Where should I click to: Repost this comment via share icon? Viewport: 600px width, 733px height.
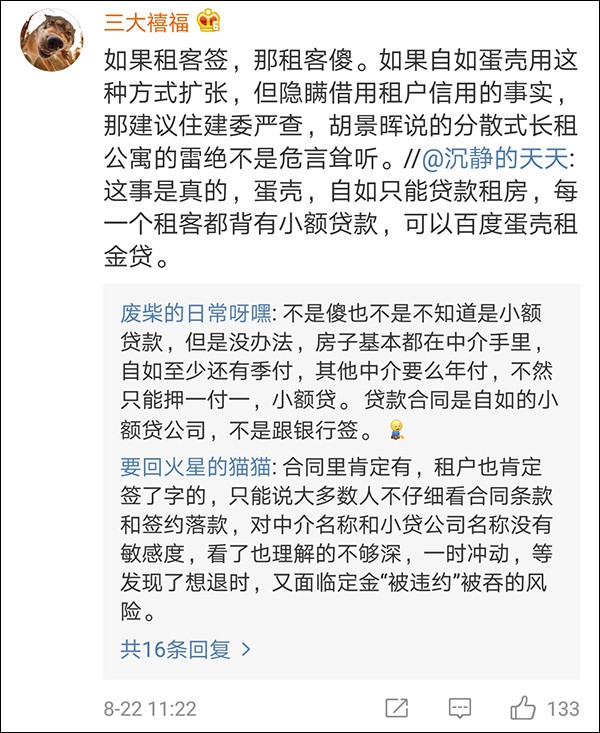pyautogui.click(x=397, y=708)
